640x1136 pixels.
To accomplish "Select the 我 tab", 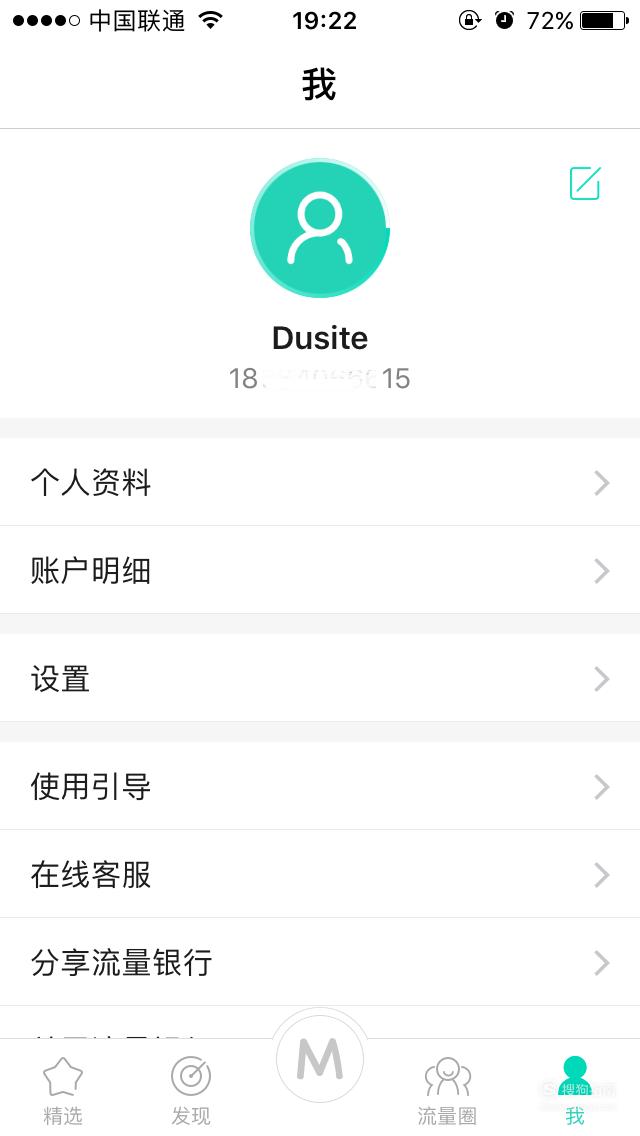I will pos(575,1090).
